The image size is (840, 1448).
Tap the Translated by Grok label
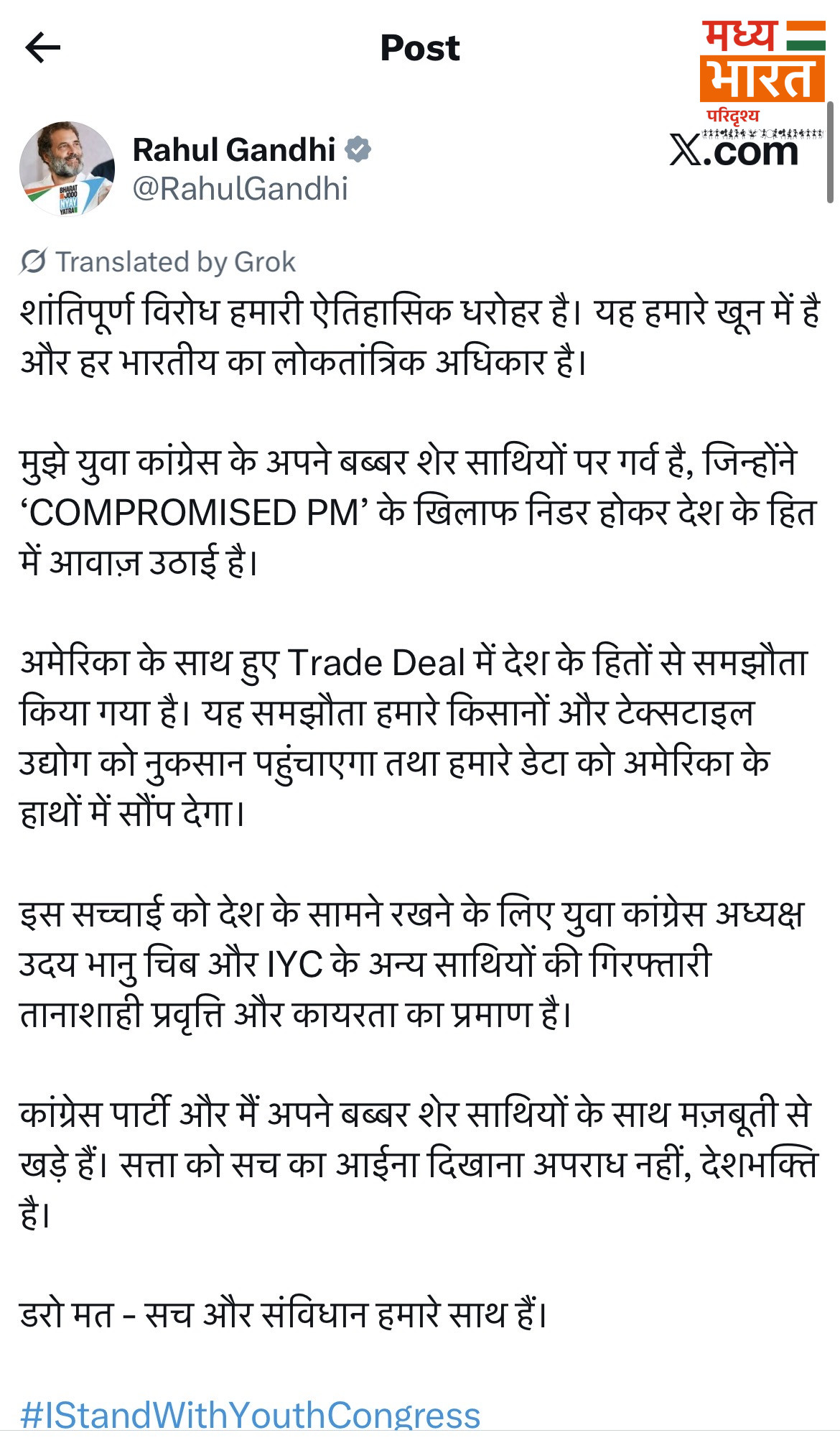coord(158,262)
